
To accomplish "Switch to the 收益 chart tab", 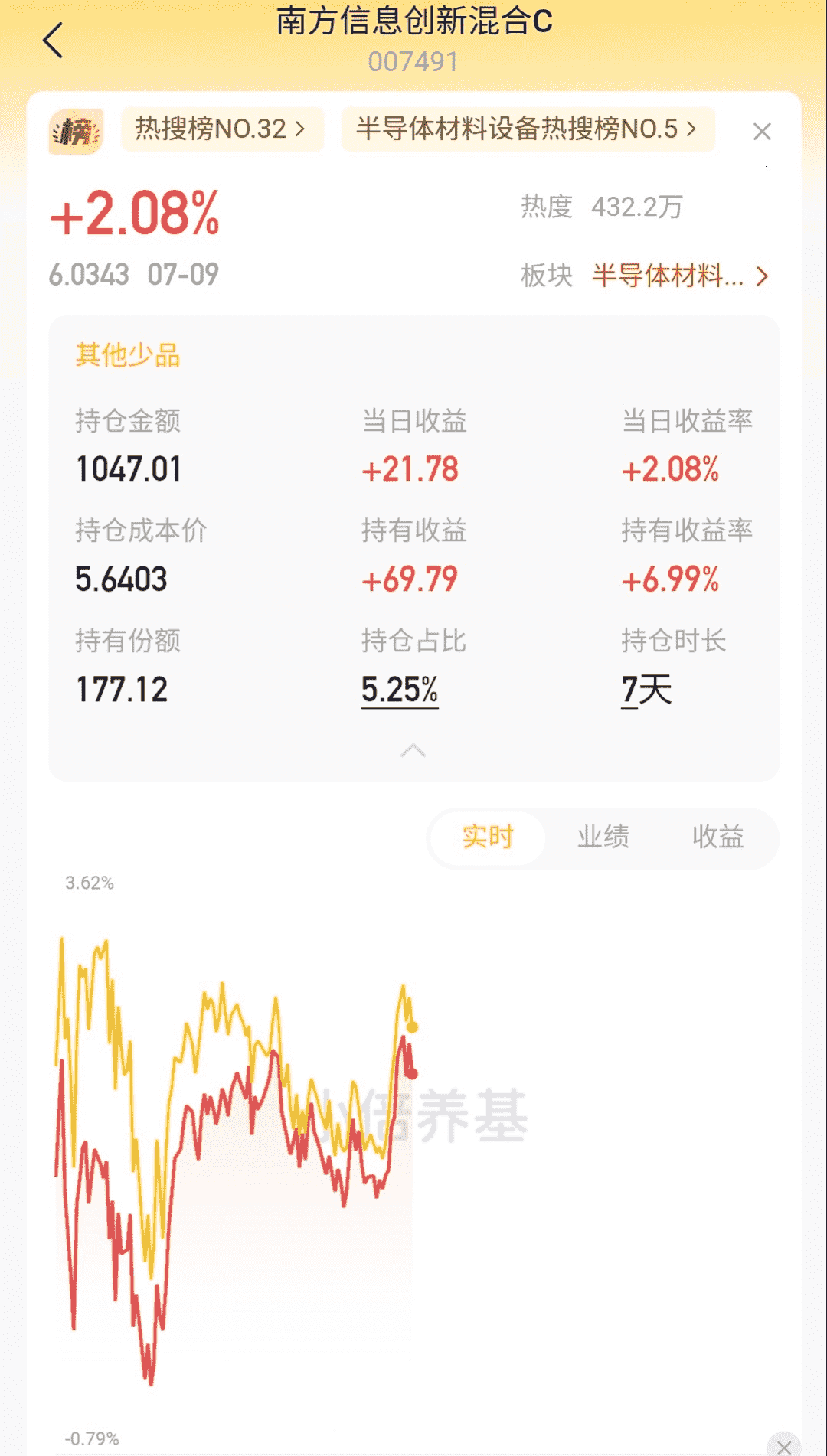I will pyautogui.click(x=717, y=837).
